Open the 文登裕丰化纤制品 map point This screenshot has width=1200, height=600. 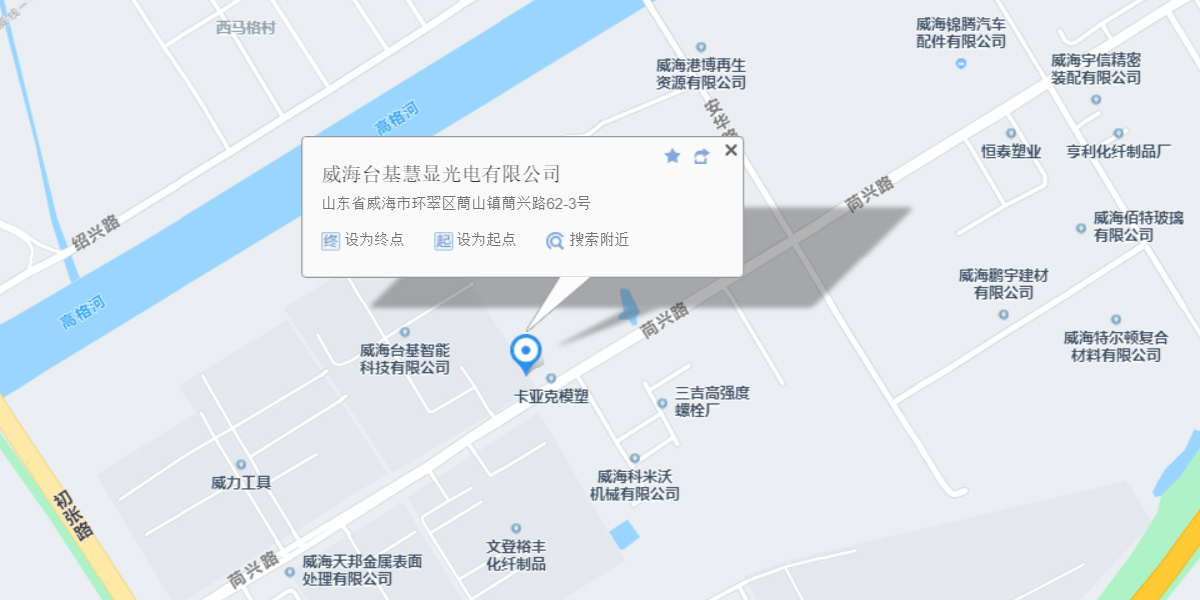point(516,528)
